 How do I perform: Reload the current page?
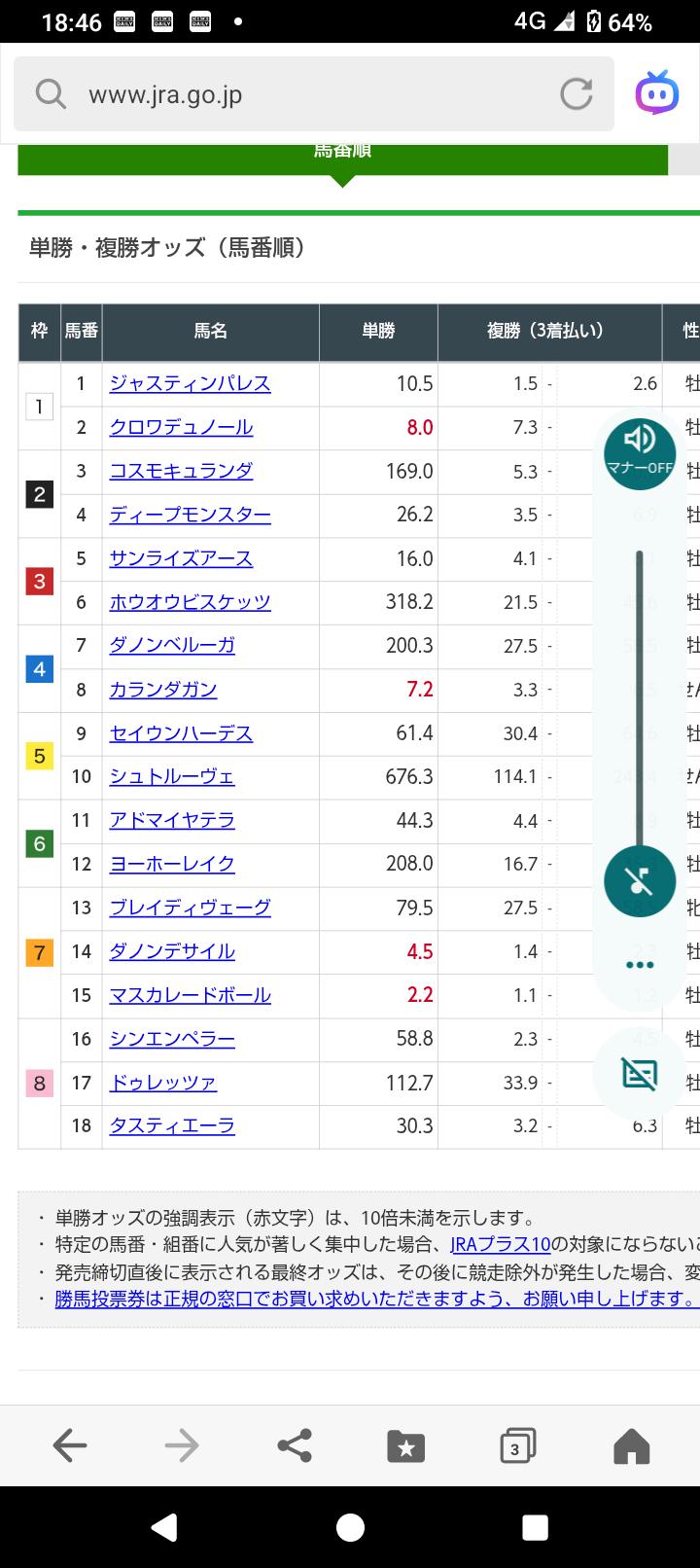click(x=577, y=94)
